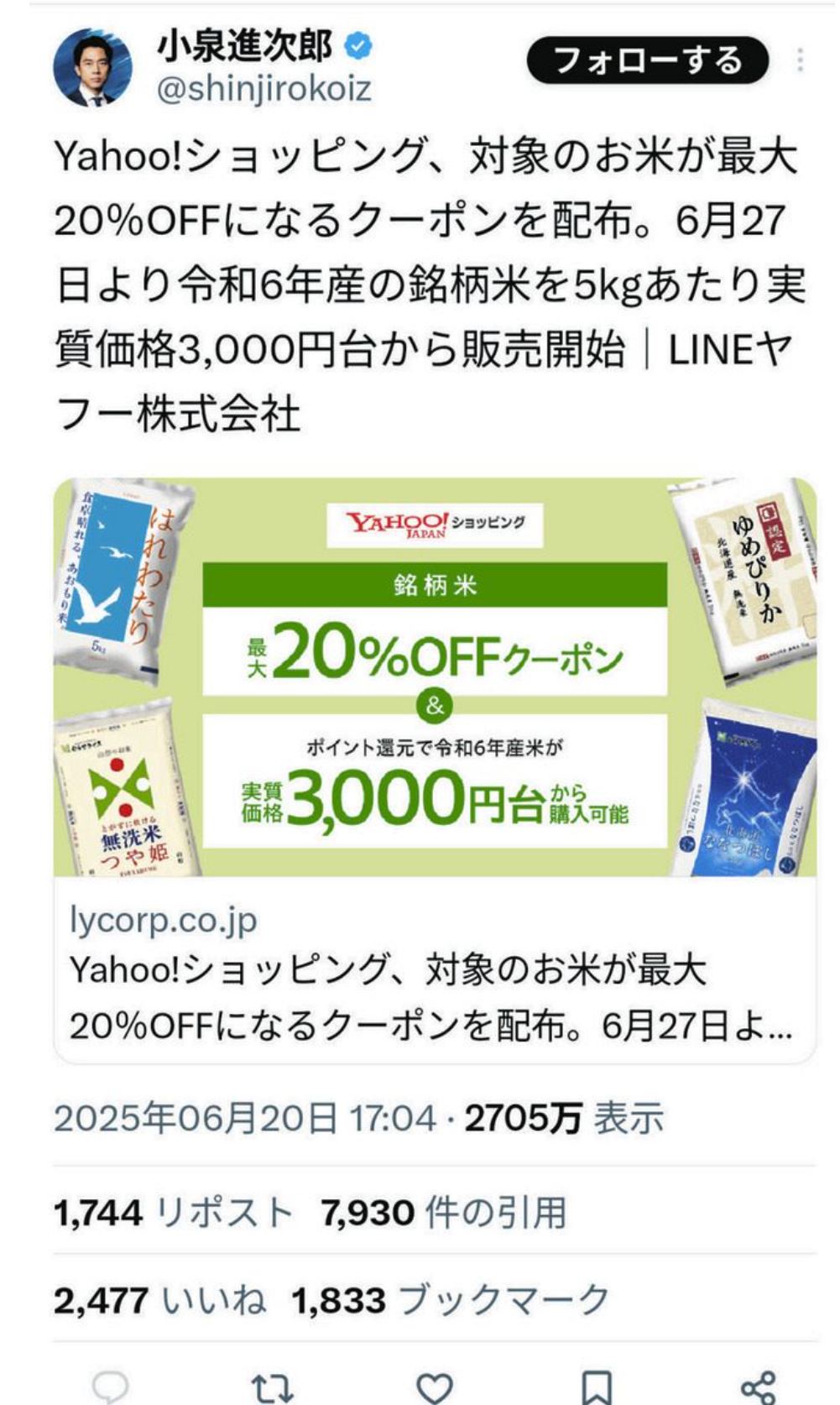Like this post with the heart icon
Viewport: 840px width, 1405px height.
coord(435,1387)
